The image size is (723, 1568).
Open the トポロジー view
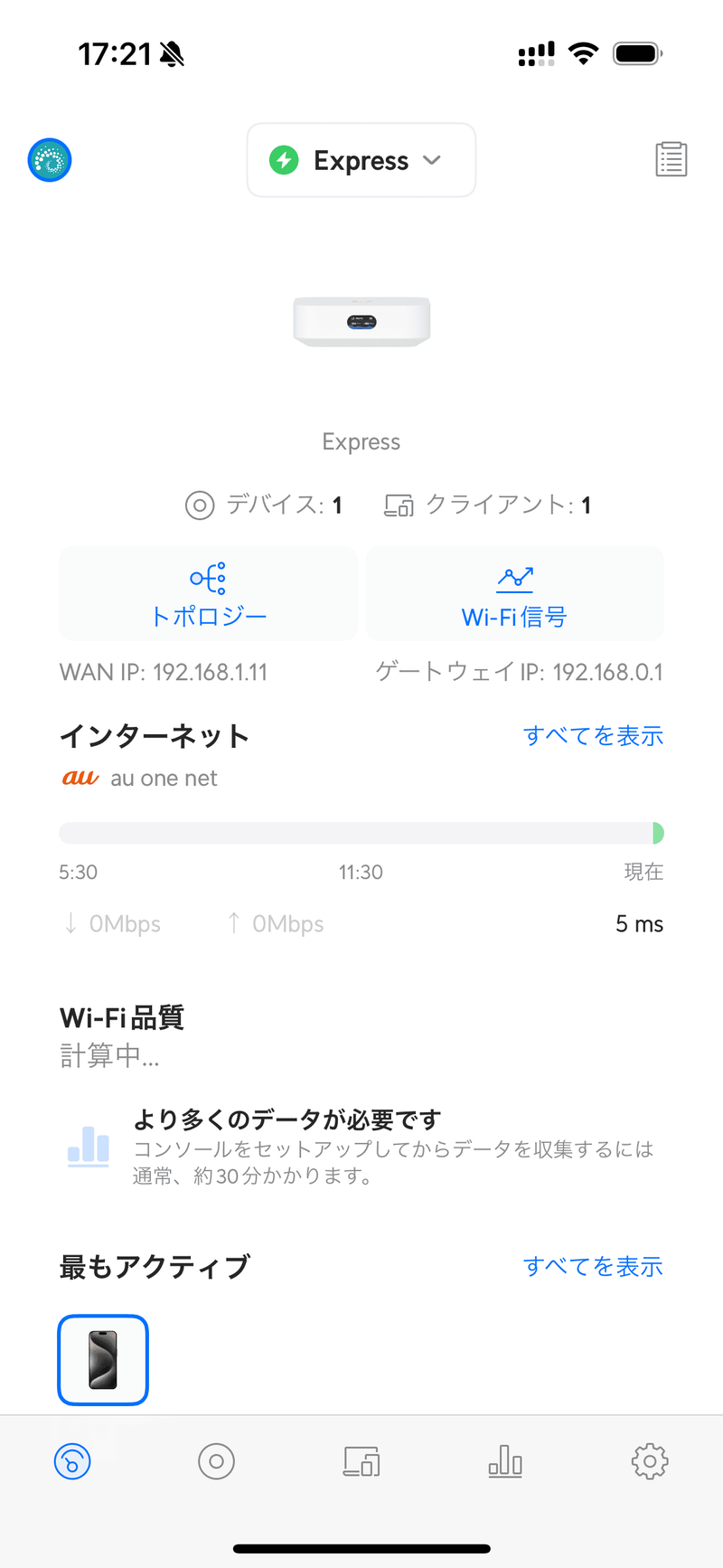click(x=208, y=594)
